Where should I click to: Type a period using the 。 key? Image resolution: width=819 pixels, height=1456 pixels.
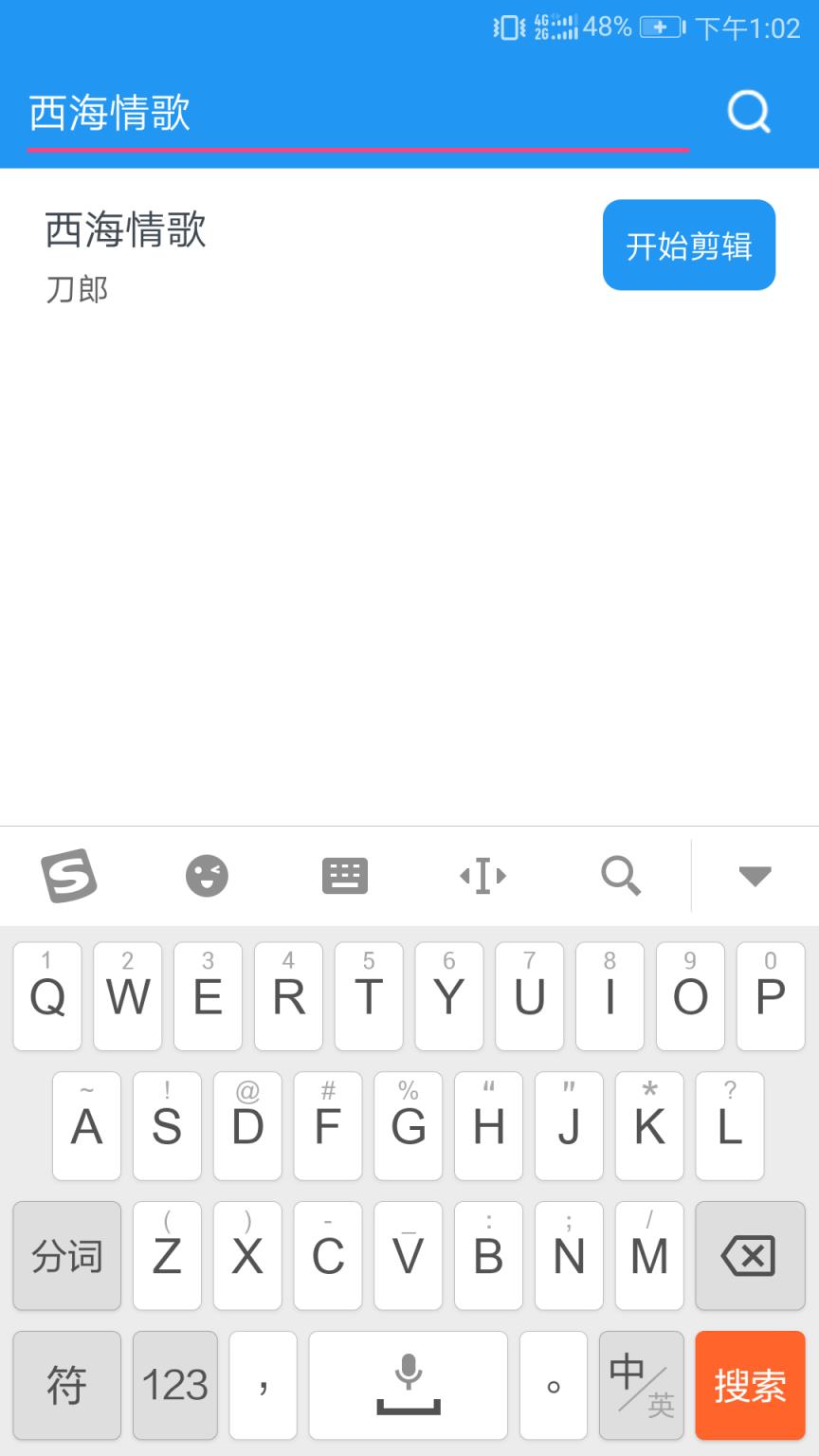click(554, 1385)
